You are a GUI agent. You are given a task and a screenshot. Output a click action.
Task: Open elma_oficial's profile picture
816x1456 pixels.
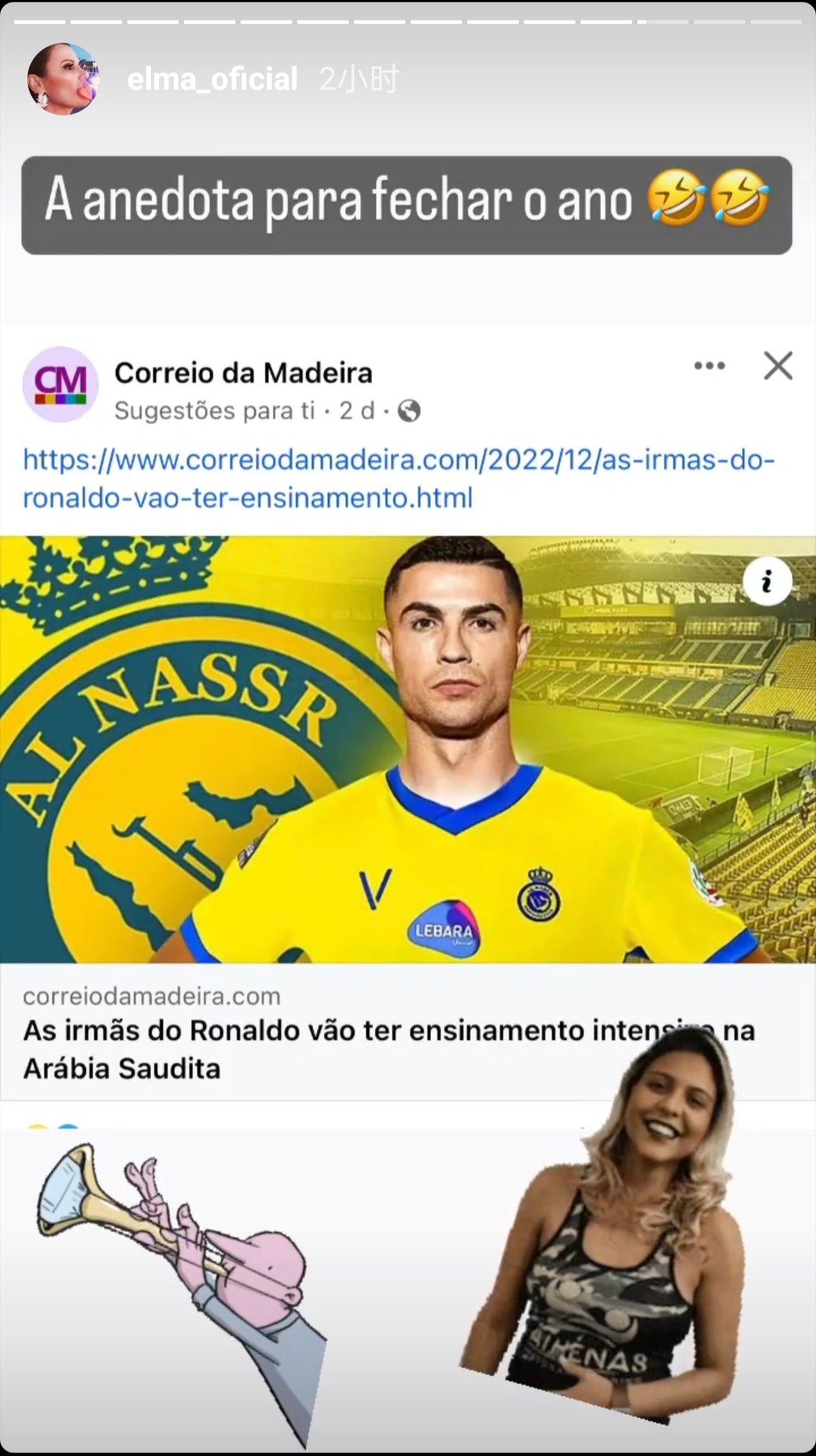pos(63,79)
